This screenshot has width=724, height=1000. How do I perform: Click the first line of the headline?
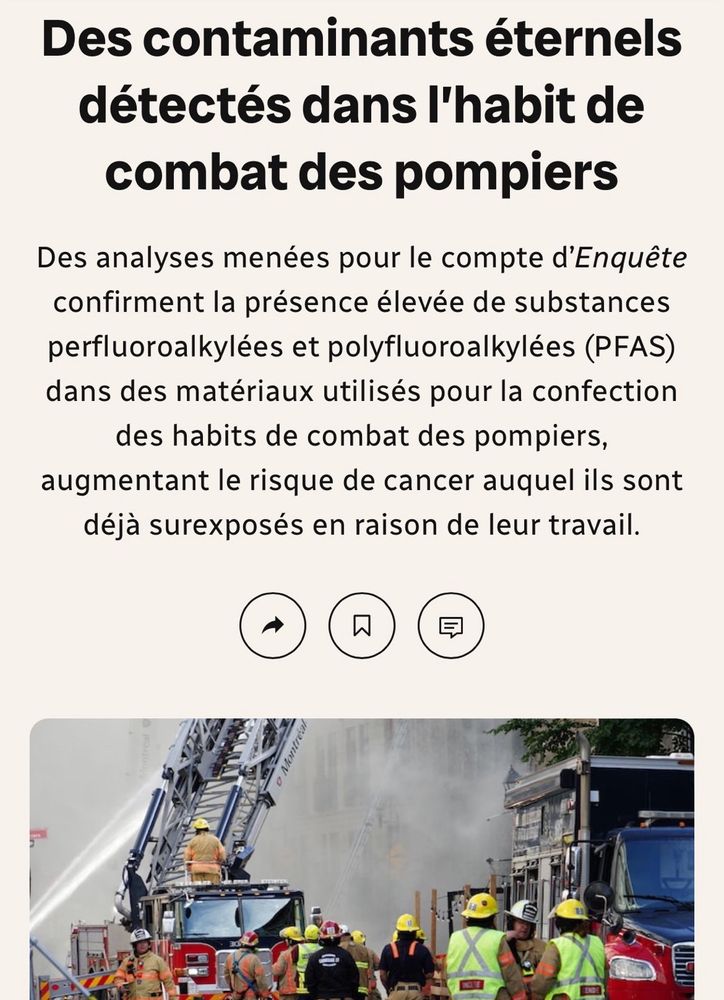point(362,42)
